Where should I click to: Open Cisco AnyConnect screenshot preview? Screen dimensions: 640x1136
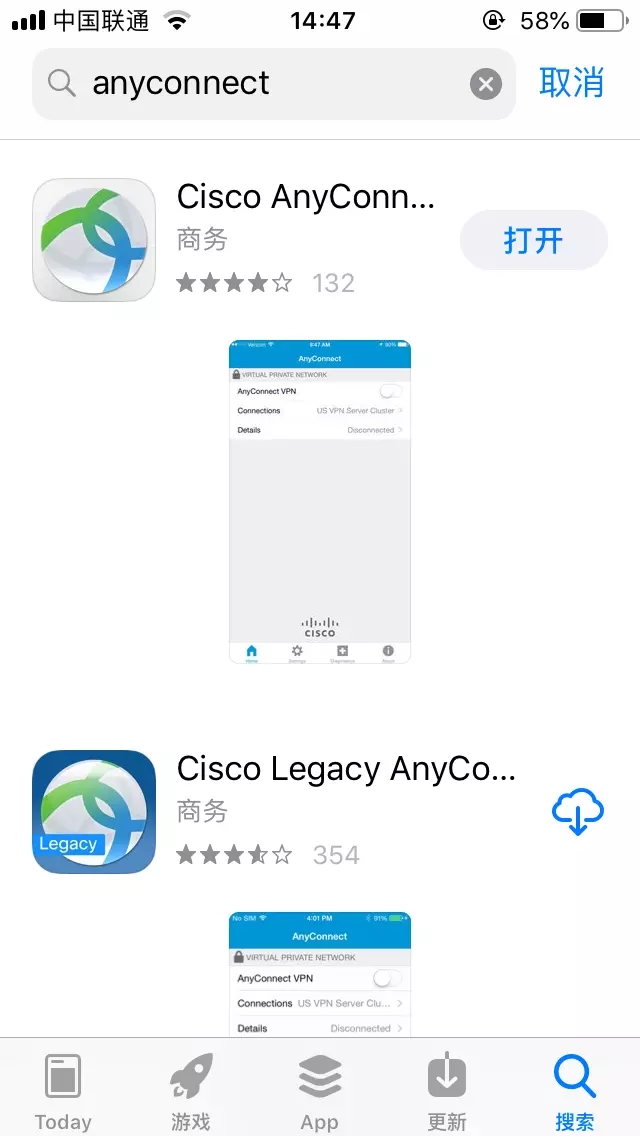(320, 502)
